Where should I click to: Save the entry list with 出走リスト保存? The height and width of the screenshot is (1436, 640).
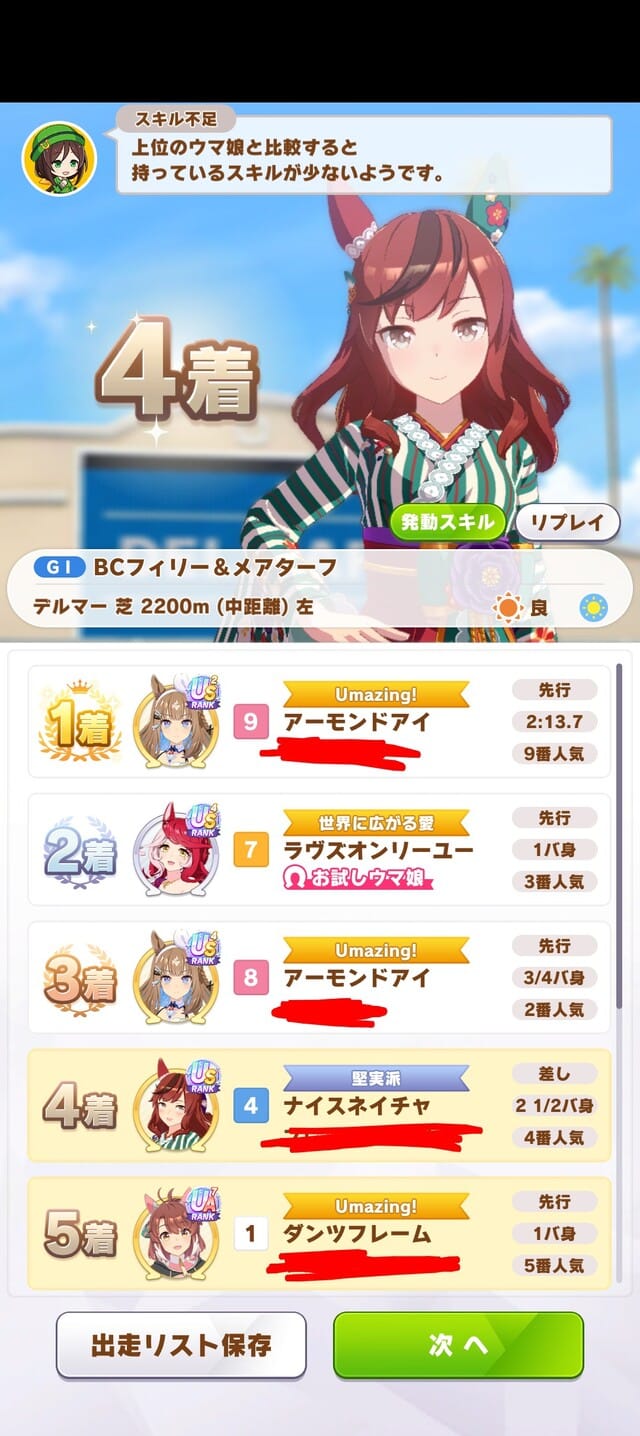point(181,1345)
